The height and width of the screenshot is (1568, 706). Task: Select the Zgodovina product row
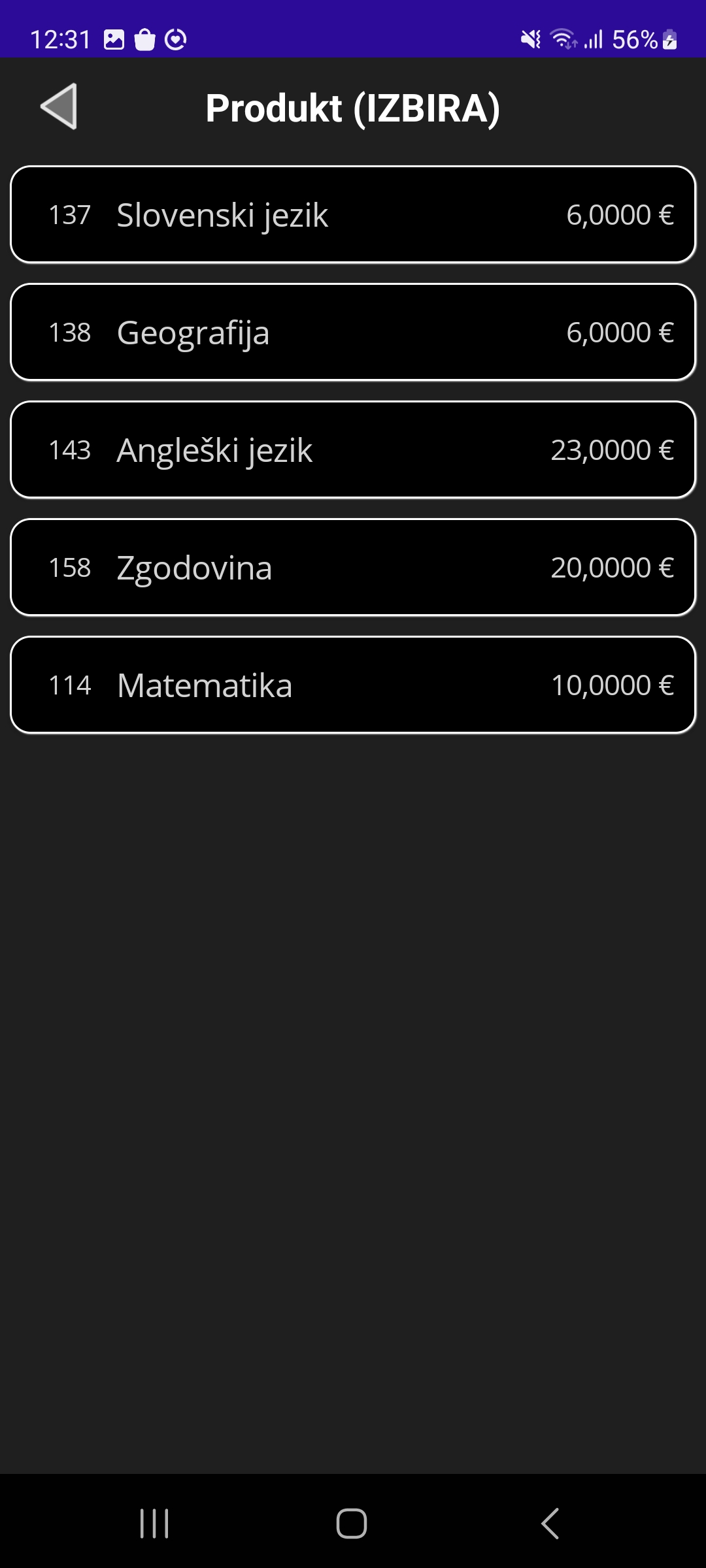pos(353,567)
